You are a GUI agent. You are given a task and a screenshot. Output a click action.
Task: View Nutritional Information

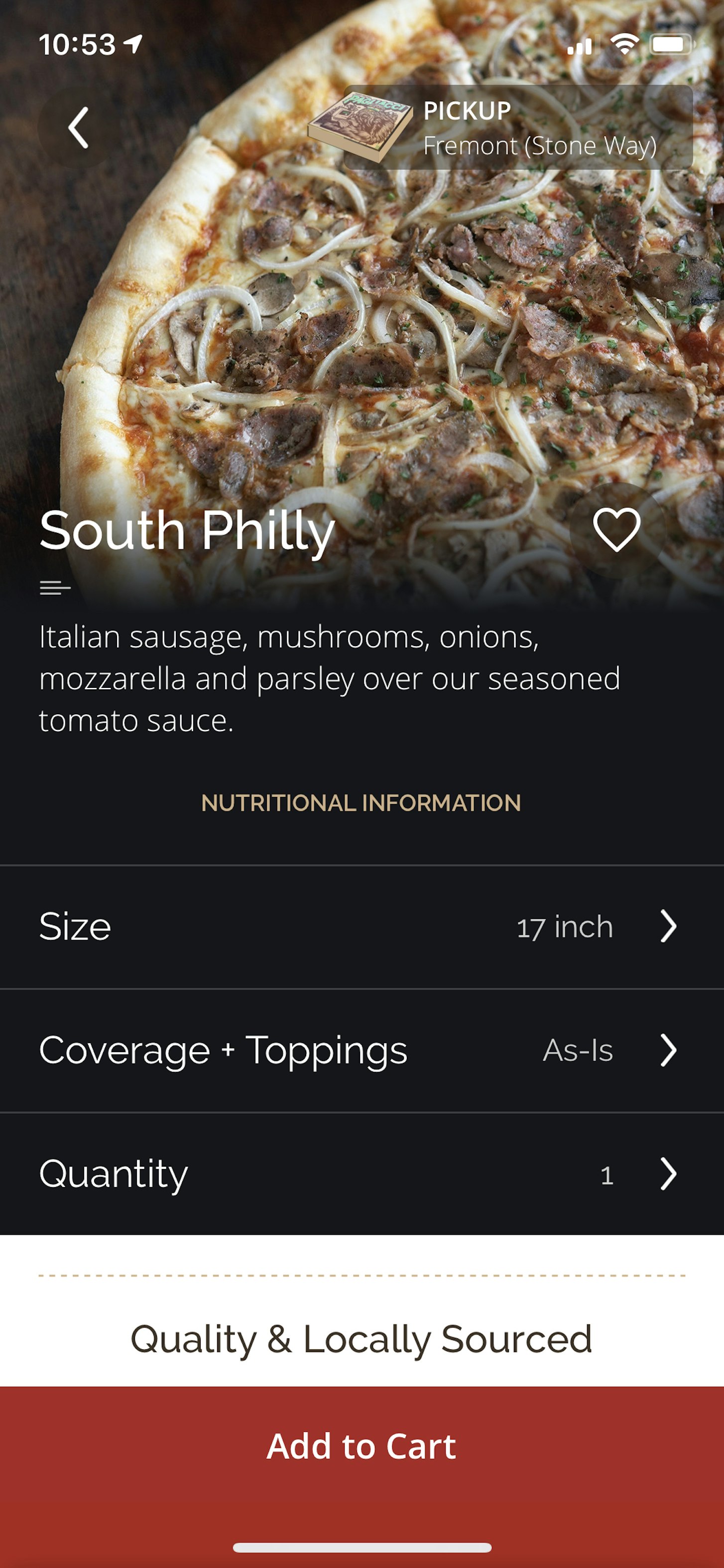[362, 803]
